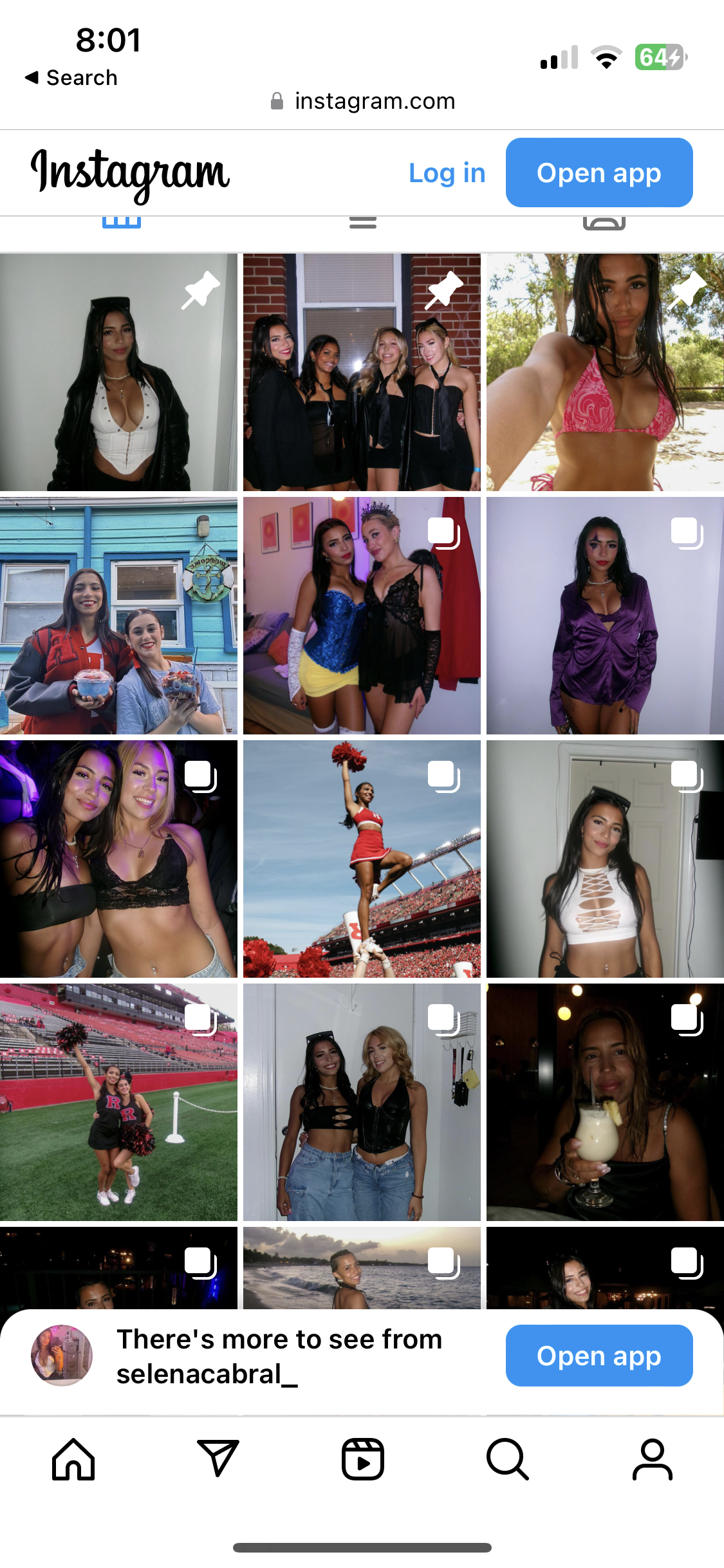The width and height of the screenshot is (724, 1568).
Task: Go to the Home feed tab
Action: point(73,1459)
